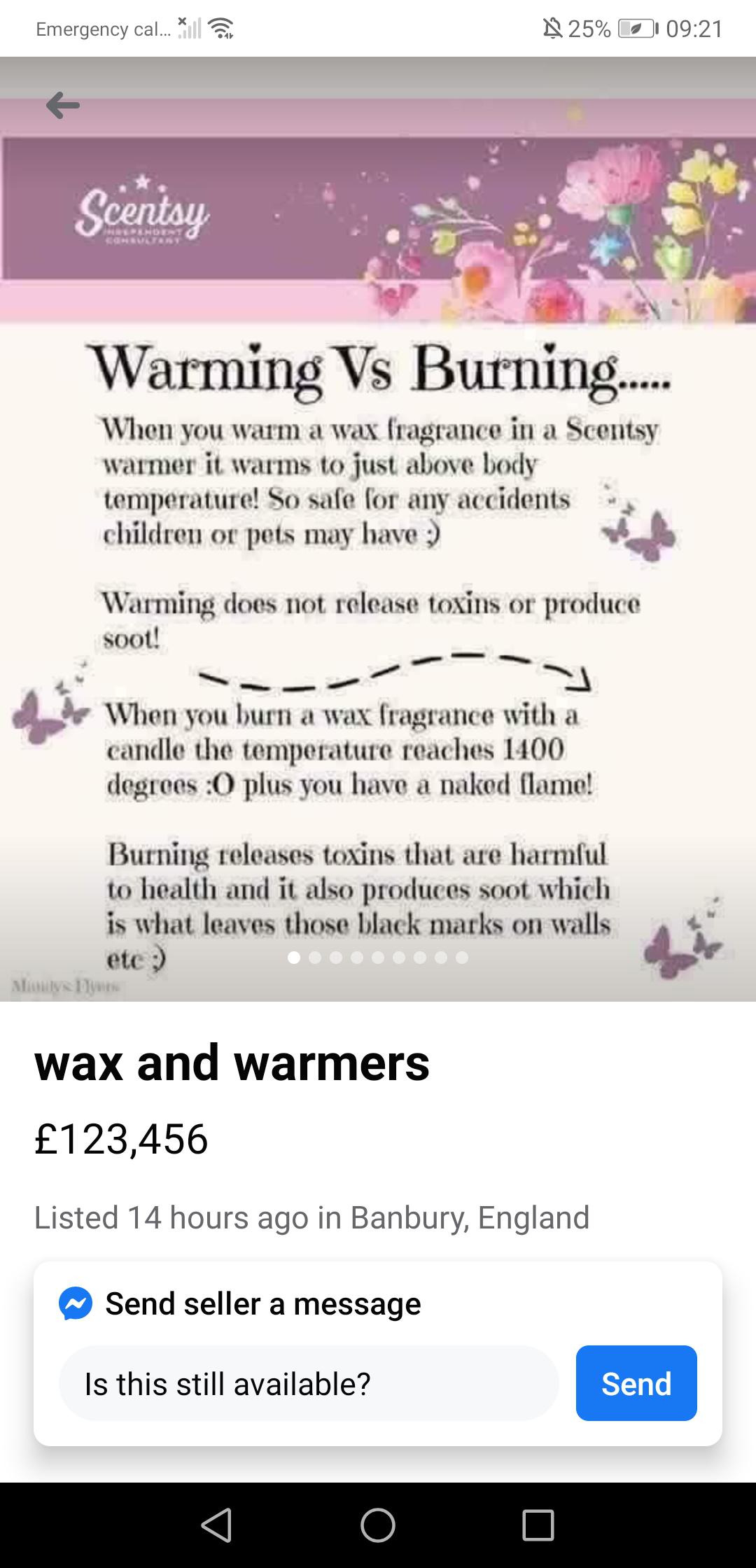756x1568 pixels.
Task: Select the last carousel dot
Action: click(x=461, y=957)
